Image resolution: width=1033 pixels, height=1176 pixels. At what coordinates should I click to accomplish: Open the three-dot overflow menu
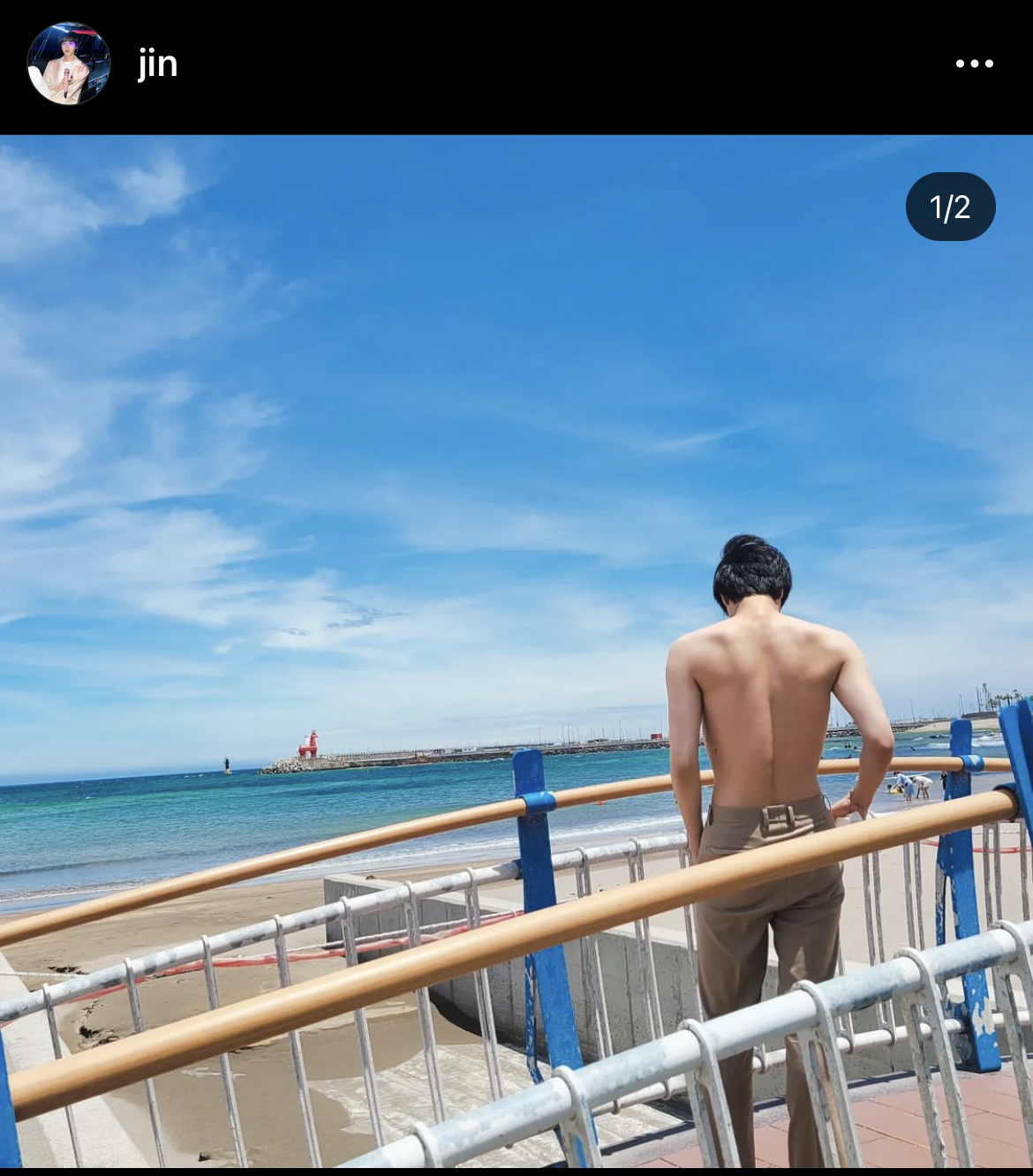[974, 64]
